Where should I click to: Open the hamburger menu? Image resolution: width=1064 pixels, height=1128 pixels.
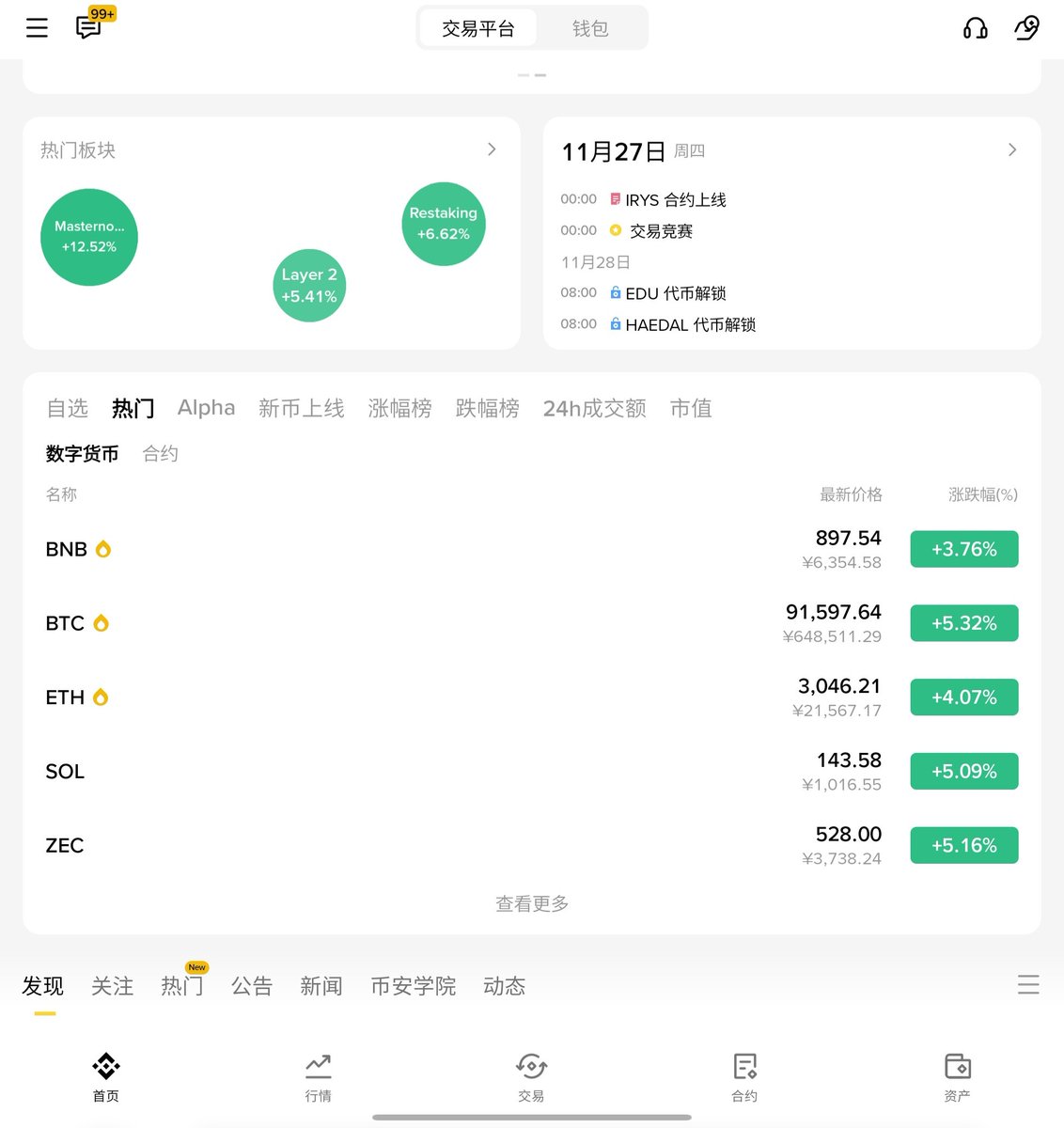37,28
